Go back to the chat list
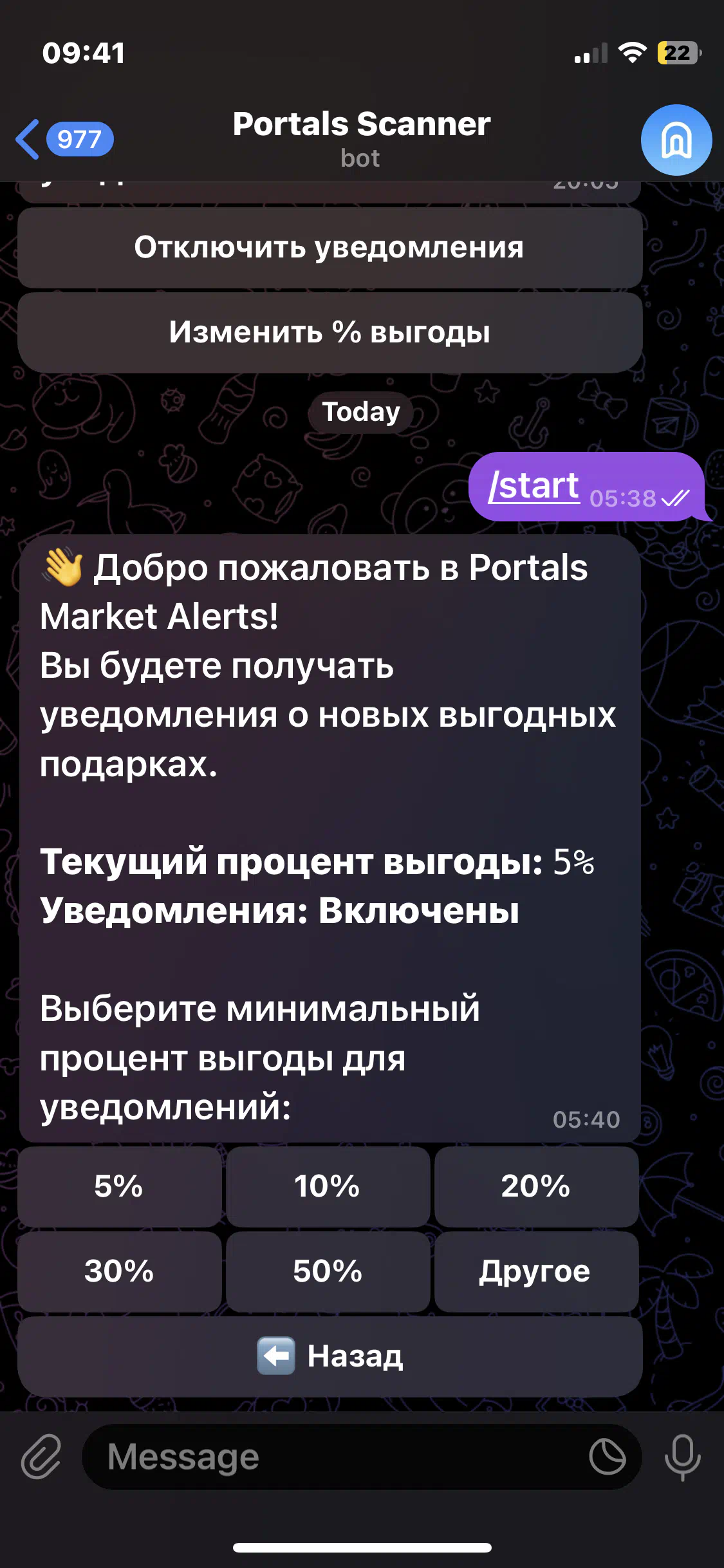 pos(64,139)
